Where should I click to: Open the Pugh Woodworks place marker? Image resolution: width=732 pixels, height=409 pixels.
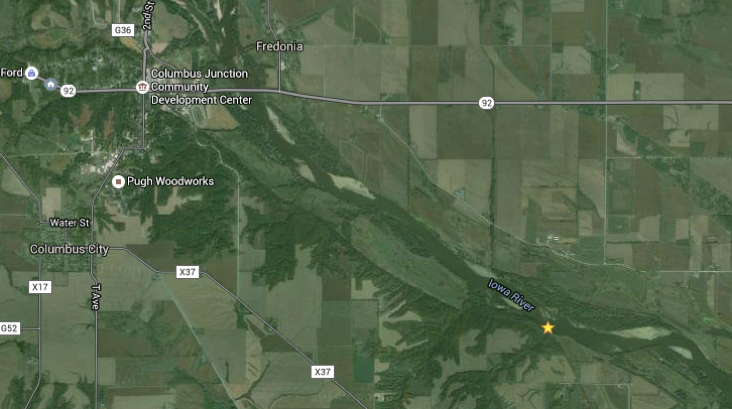click(119, 181)
